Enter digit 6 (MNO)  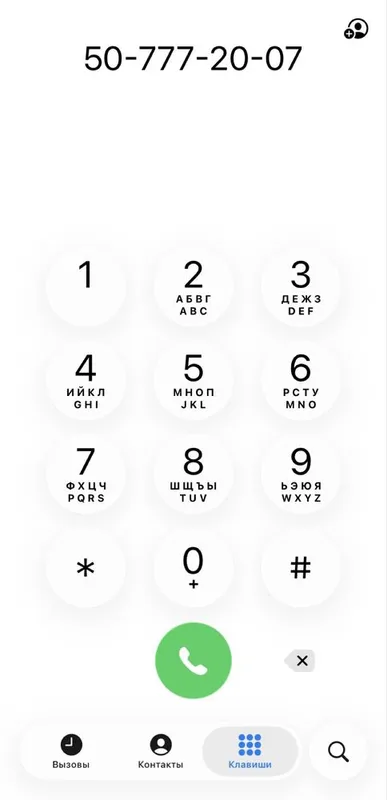click(301, 381)
